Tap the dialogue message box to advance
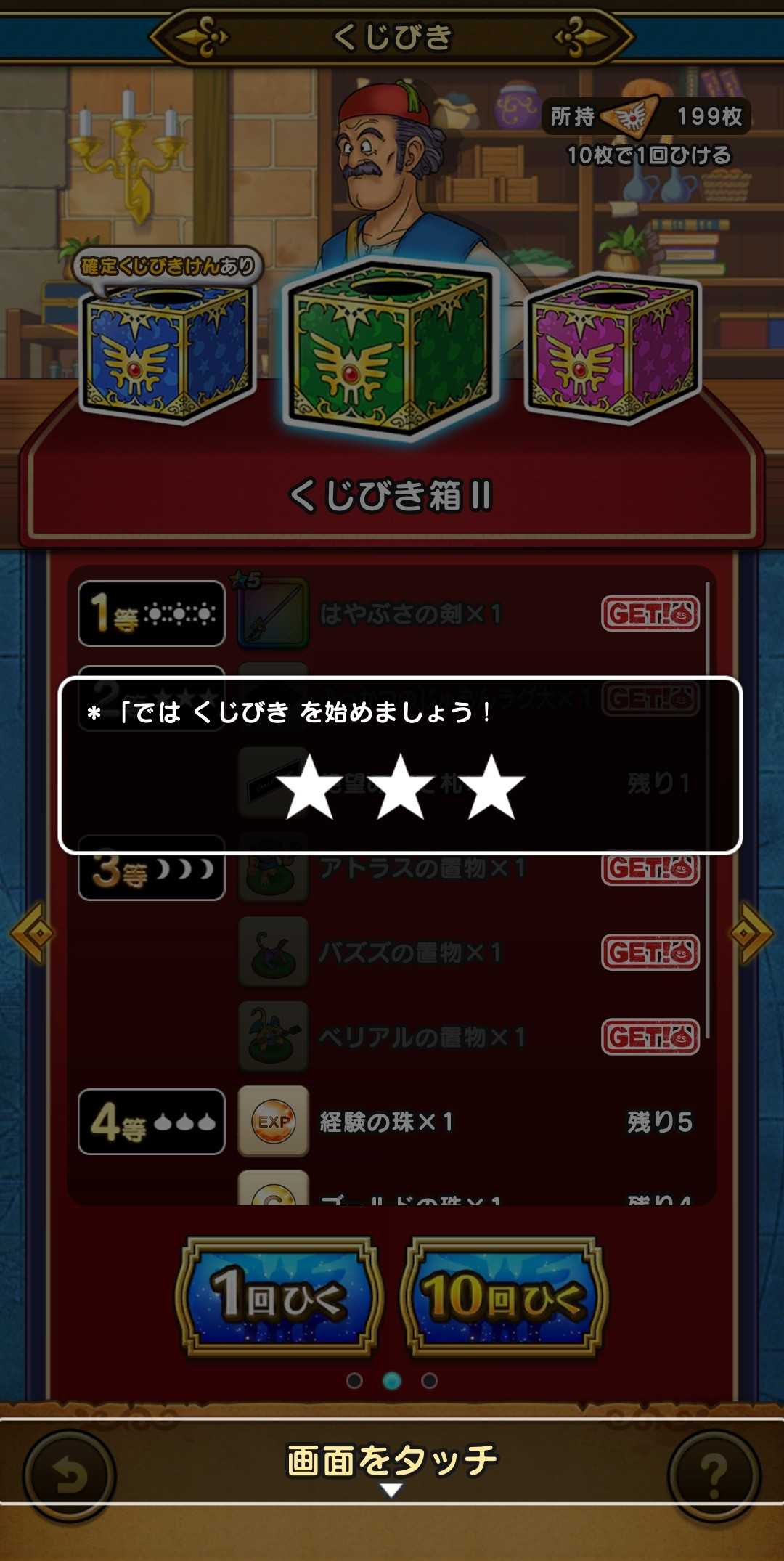The width and height of the screenshot is (784, 1561). click(x=399, y=765)
